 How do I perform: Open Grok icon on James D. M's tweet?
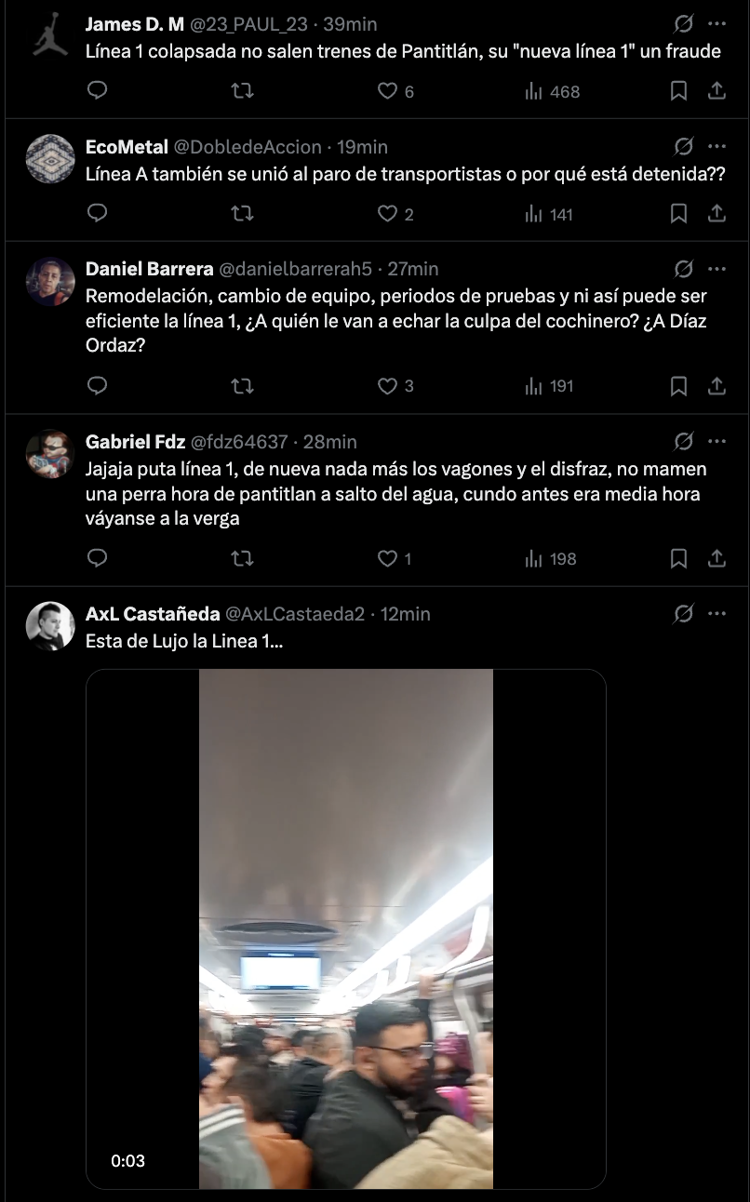tap(684, 23)
